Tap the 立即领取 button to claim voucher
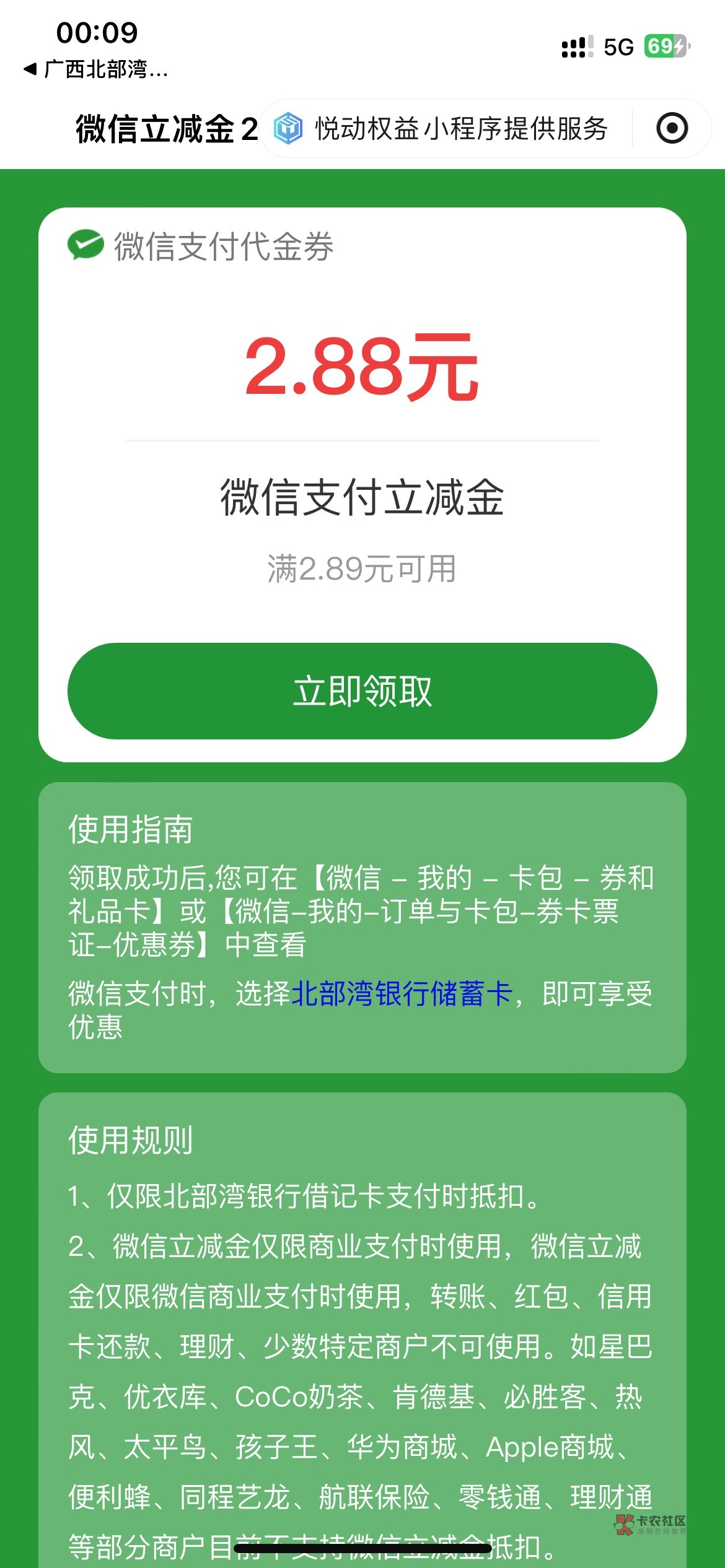725x1568 pixels. 362,690
